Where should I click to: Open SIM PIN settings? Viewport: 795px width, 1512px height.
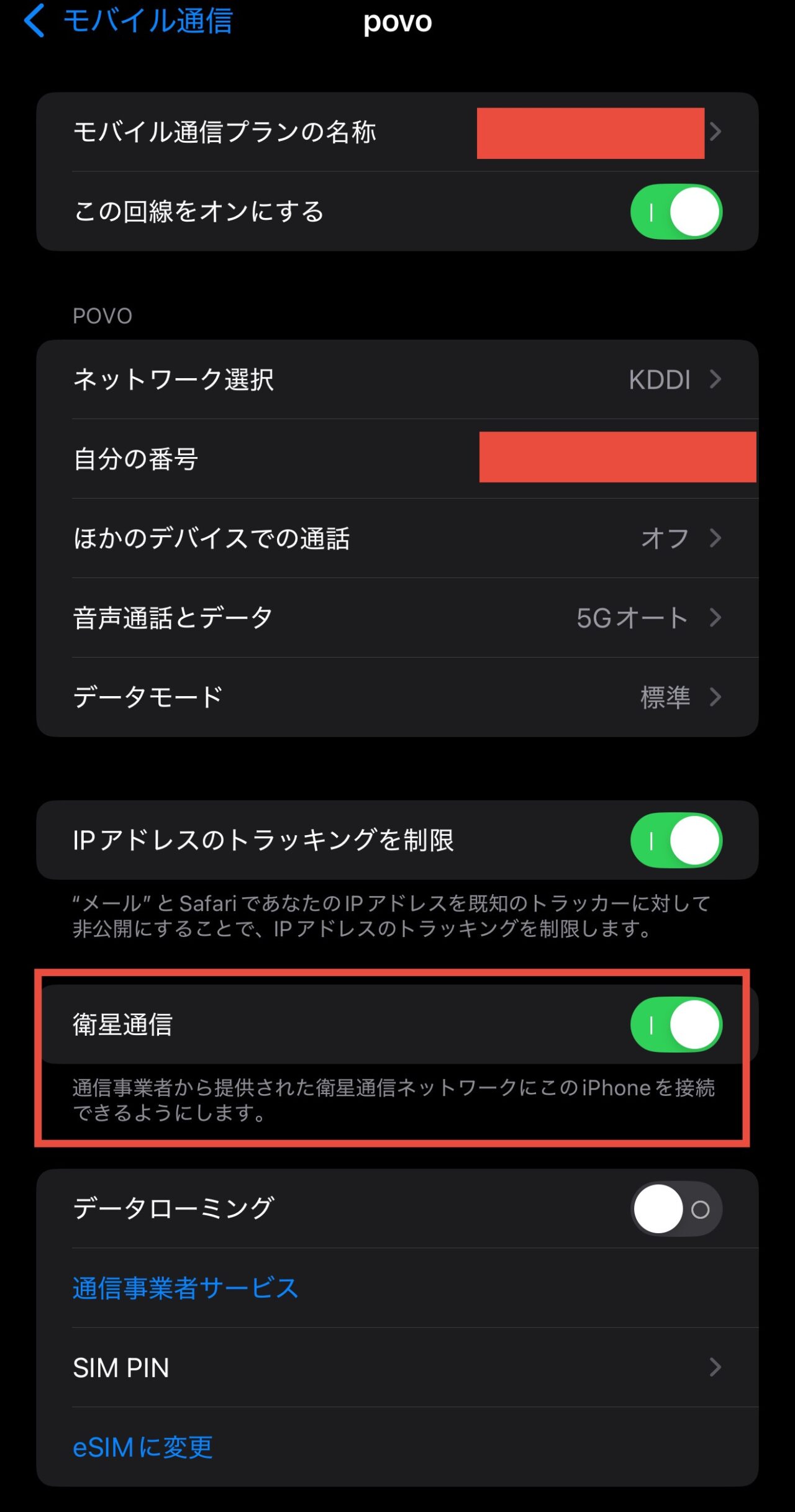(397, 1368)
